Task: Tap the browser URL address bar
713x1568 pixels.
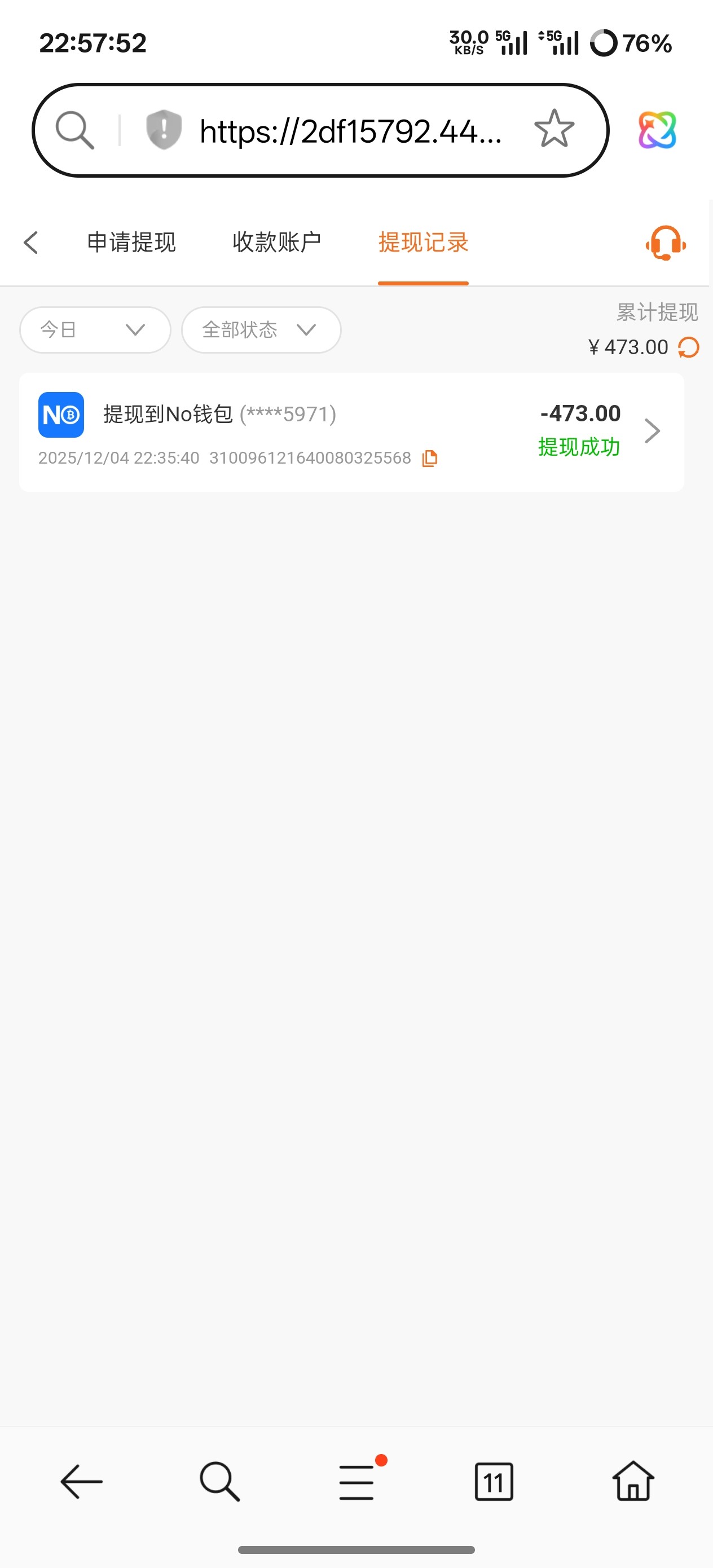Action: point(350,131)
